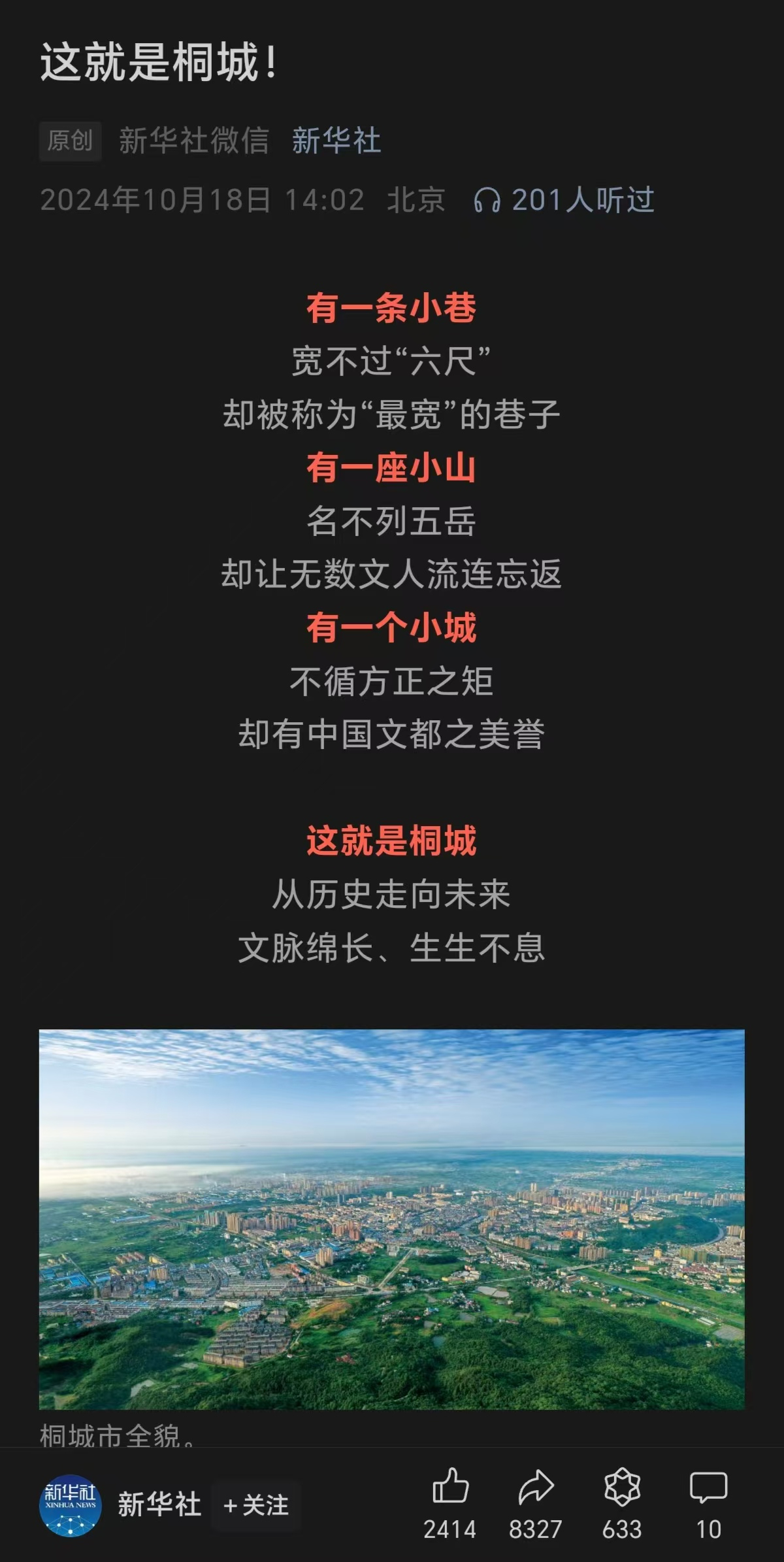Like this article
784x1562 pixels.
pos(450,1488)
